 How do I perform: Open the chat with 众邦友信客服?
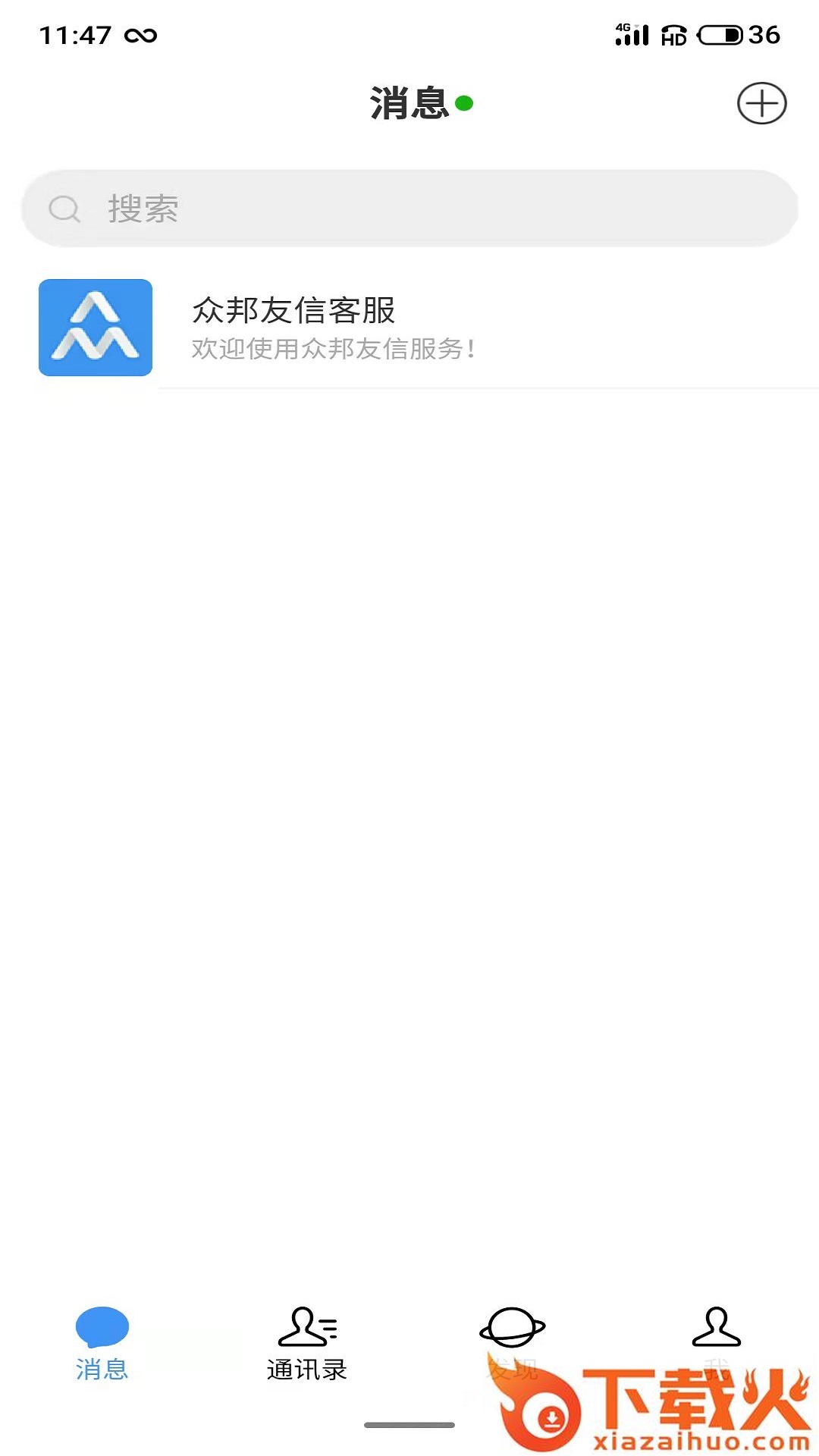pos(409,328)
